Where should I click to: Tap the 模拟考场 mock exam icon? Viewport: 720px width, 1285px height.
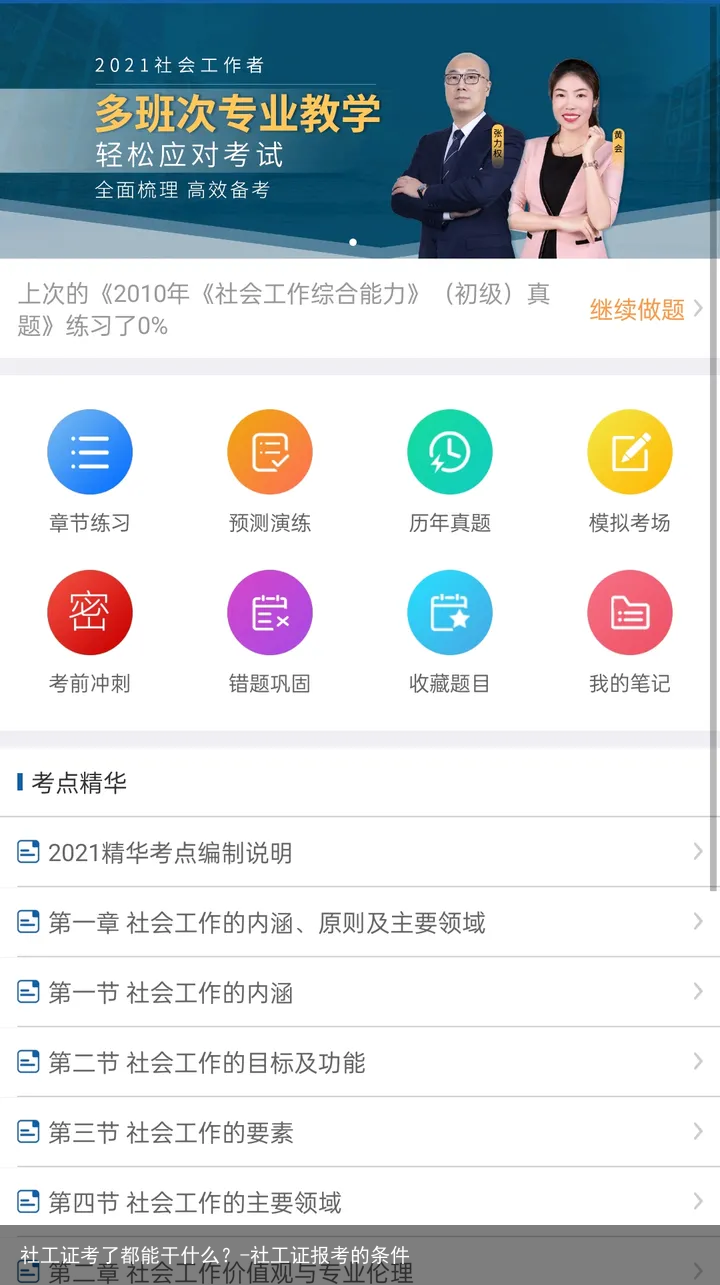[x=630, y=451]
